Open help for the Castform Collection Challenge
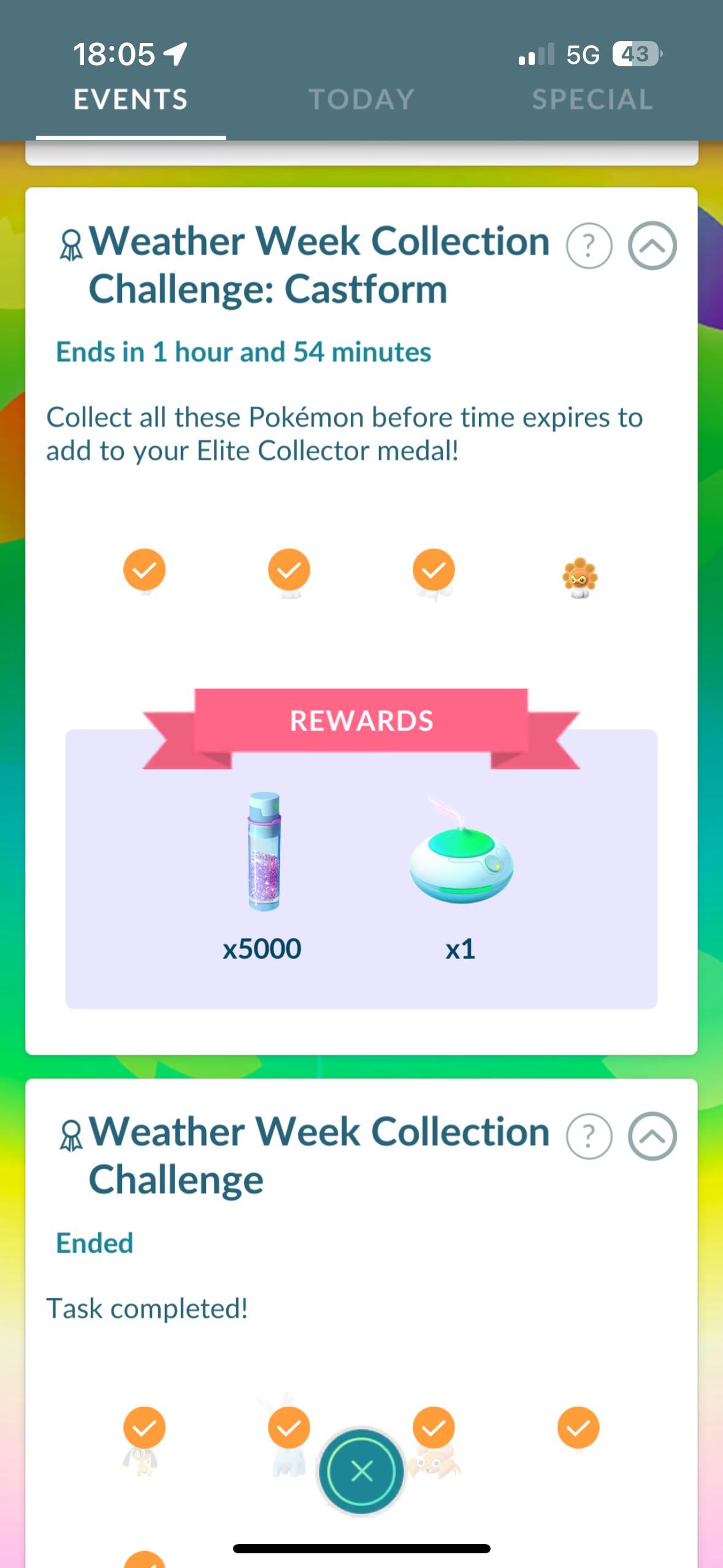This screenshot has height=1568, width=723. (589, 246)
